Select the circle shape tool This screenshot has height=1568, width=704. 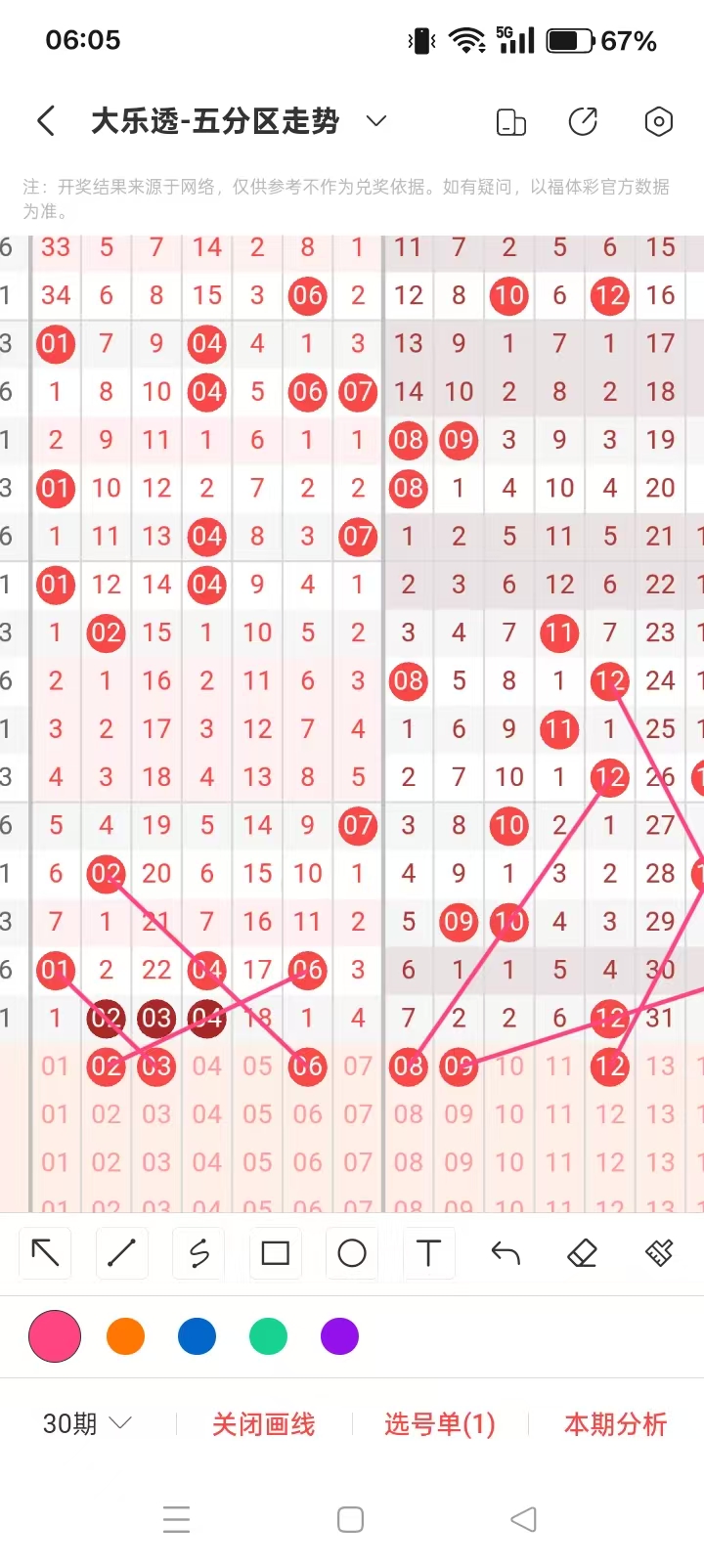(352, 1252)
